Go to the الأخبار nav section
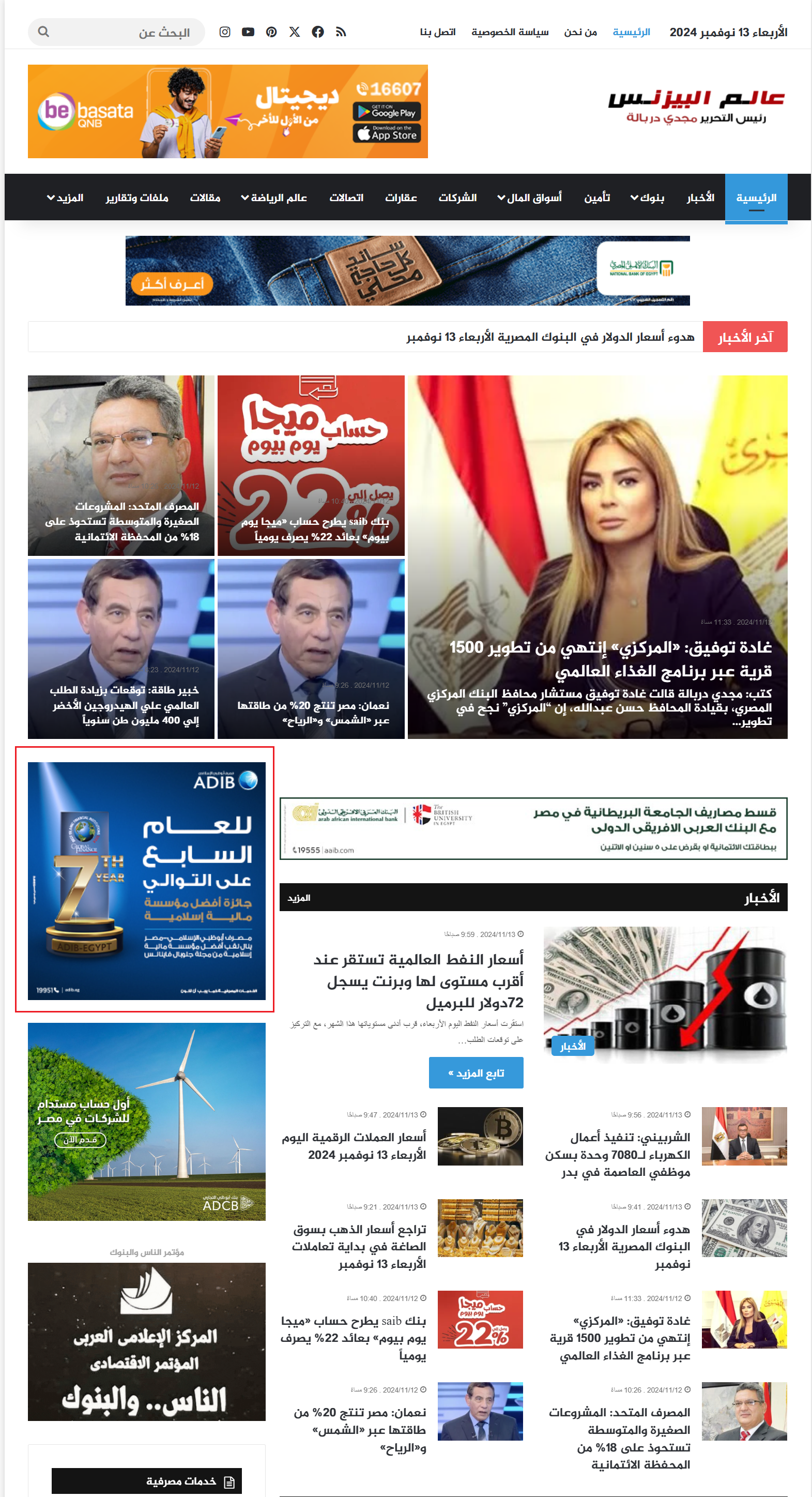The width and height of the screenshot is (812, 1497). (x=700, y=198)
